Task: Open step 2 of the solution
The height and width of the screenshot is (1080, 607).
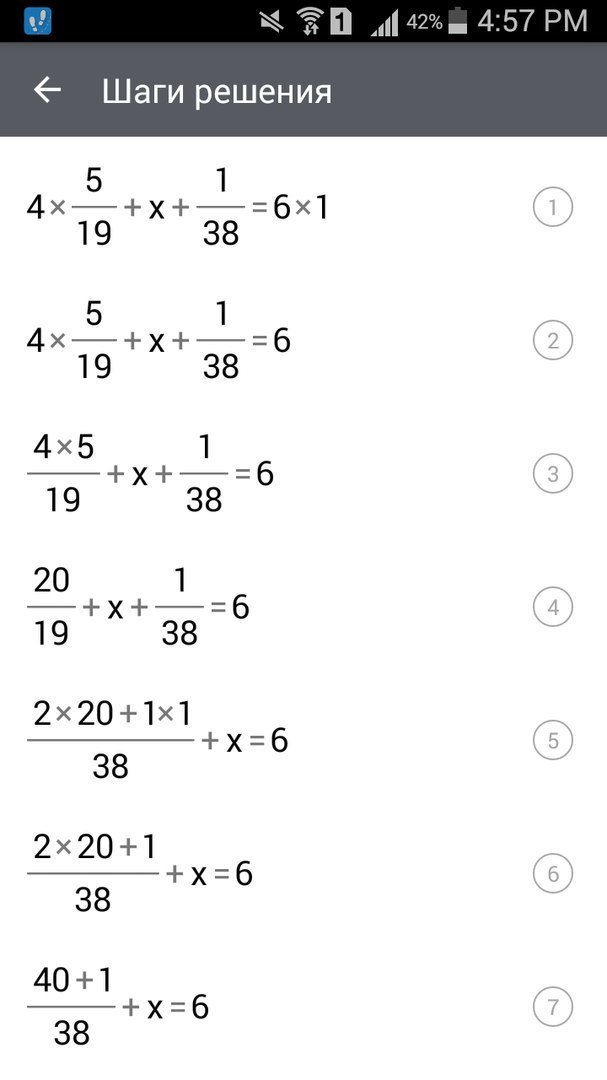Action: pyautogui.click(x=552, y=342)
